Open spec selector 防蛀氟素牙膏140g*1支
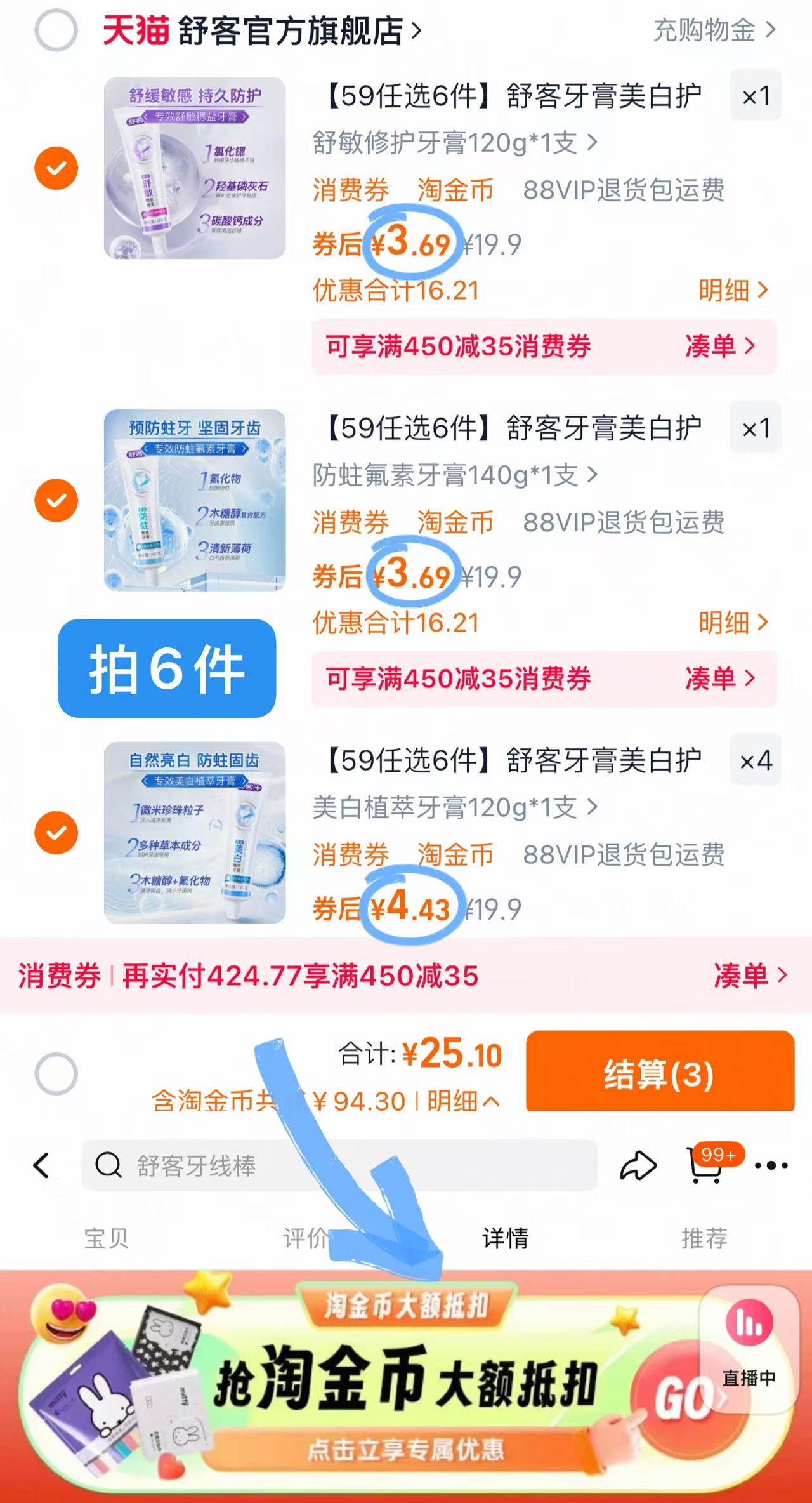The width and height of the screenshot is (812, 1503). click(454, 475)
